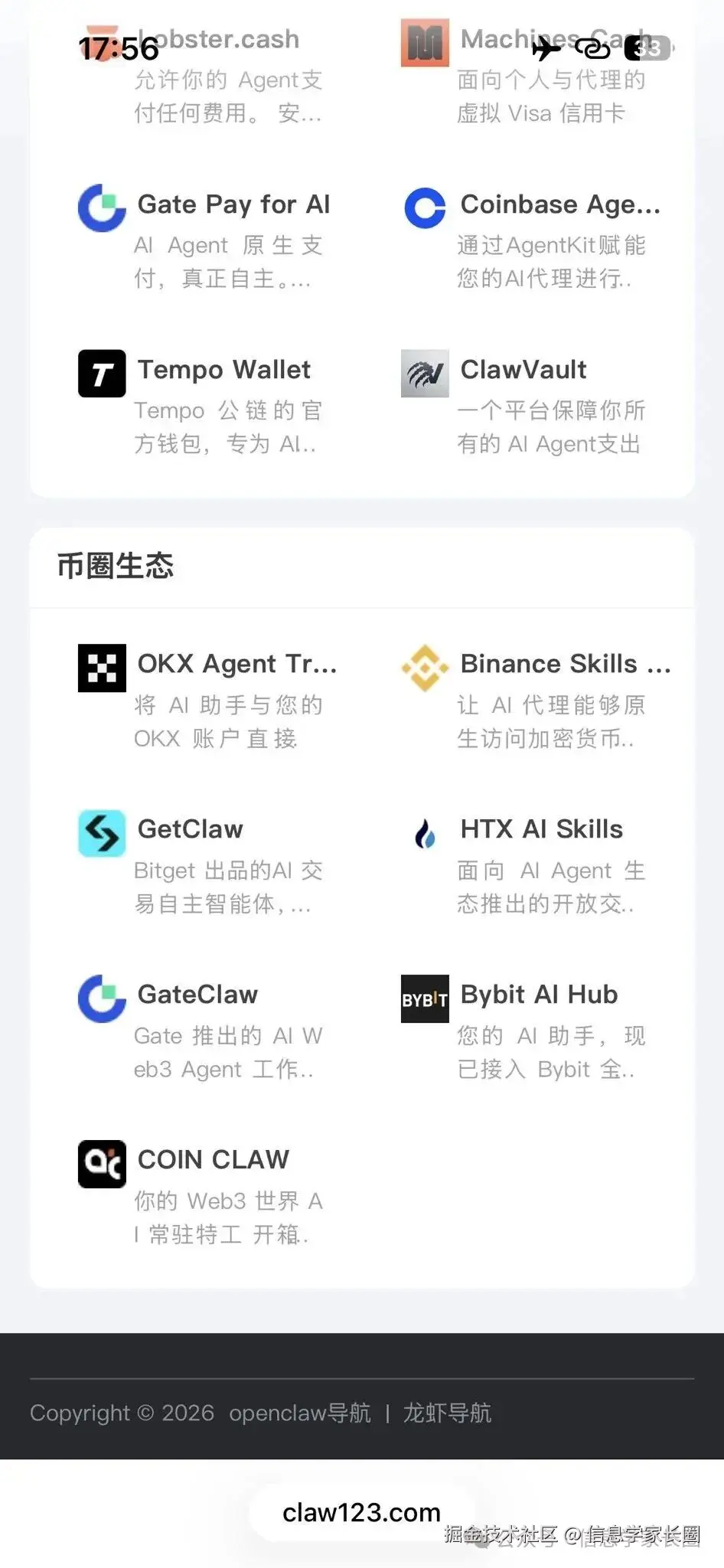Select the OKX Agent logo icon
The image size is (724, 1568).
(102, 667)
